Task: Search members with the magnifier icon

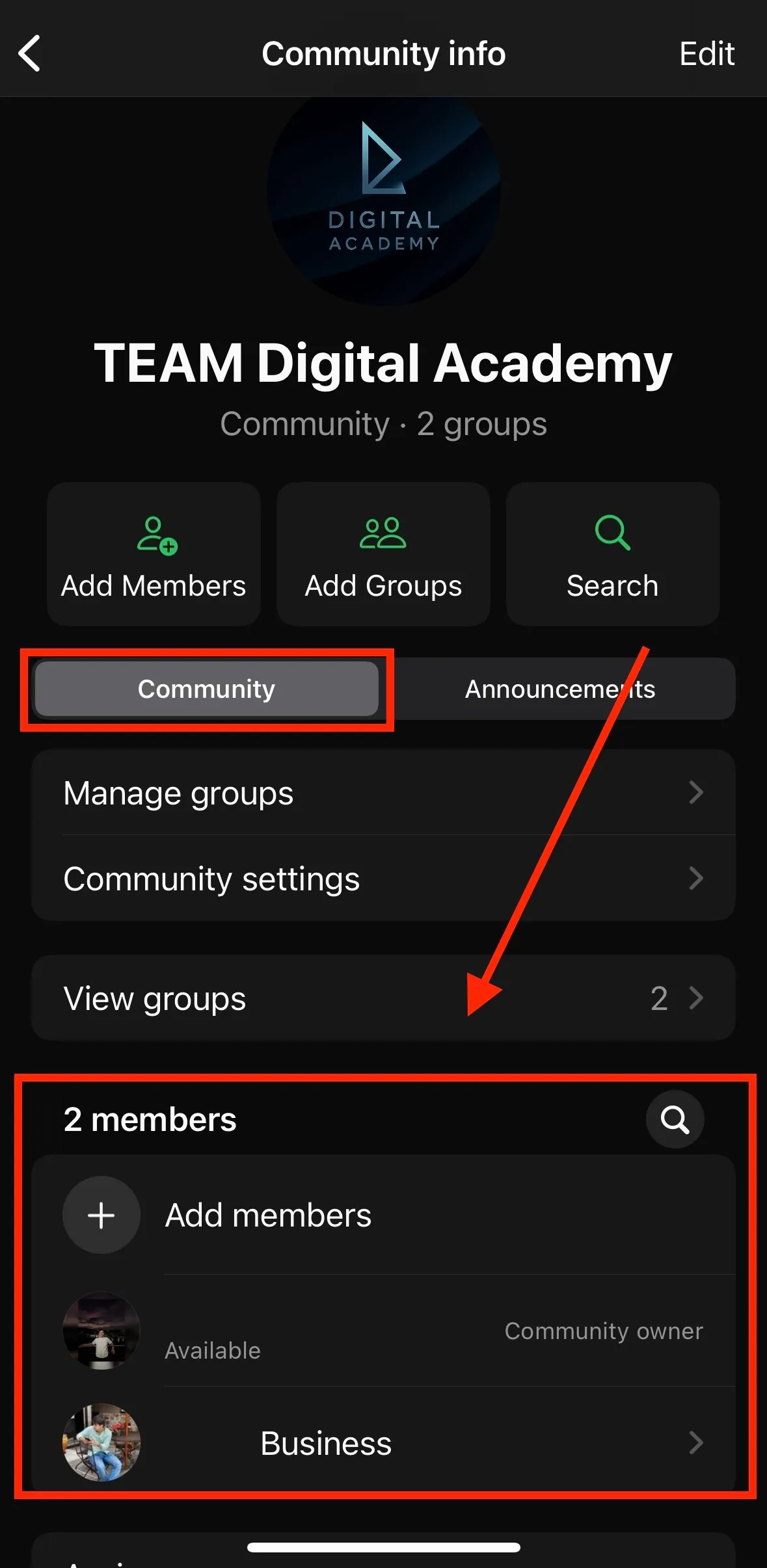Action: pos(675,1119)
